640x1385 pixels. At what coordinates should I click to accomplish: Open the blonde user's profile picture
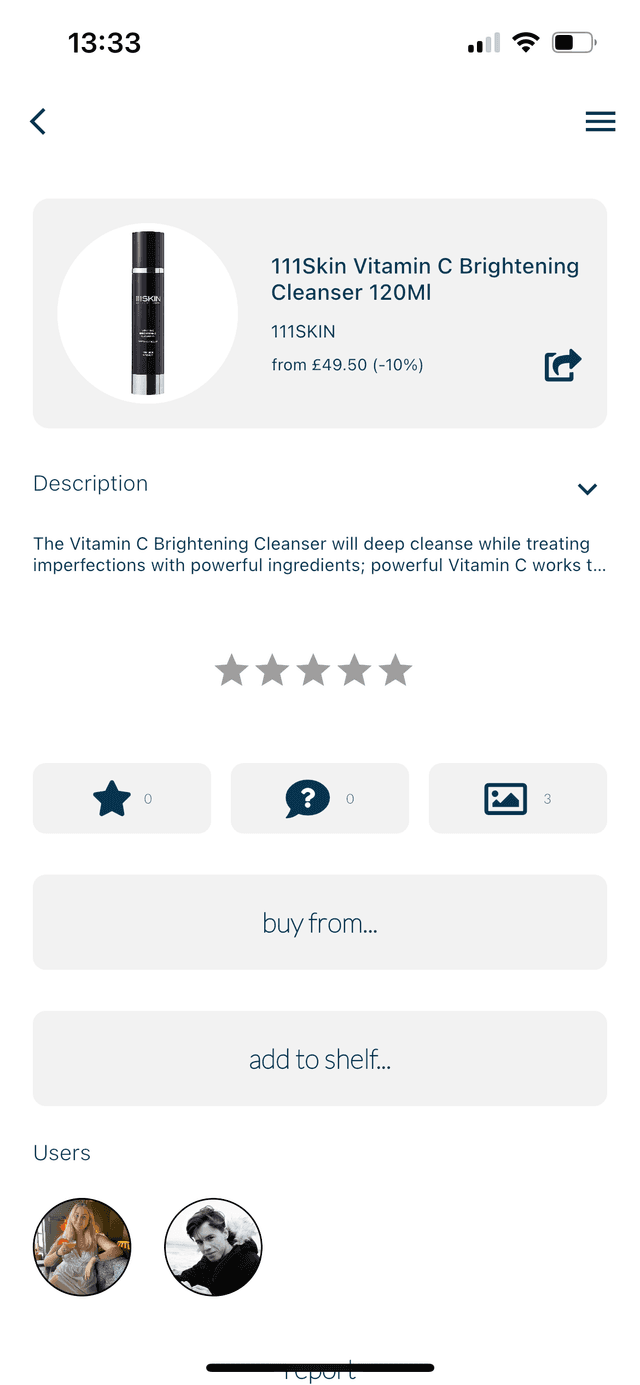pyautogui.click(x=82, y=1247)
